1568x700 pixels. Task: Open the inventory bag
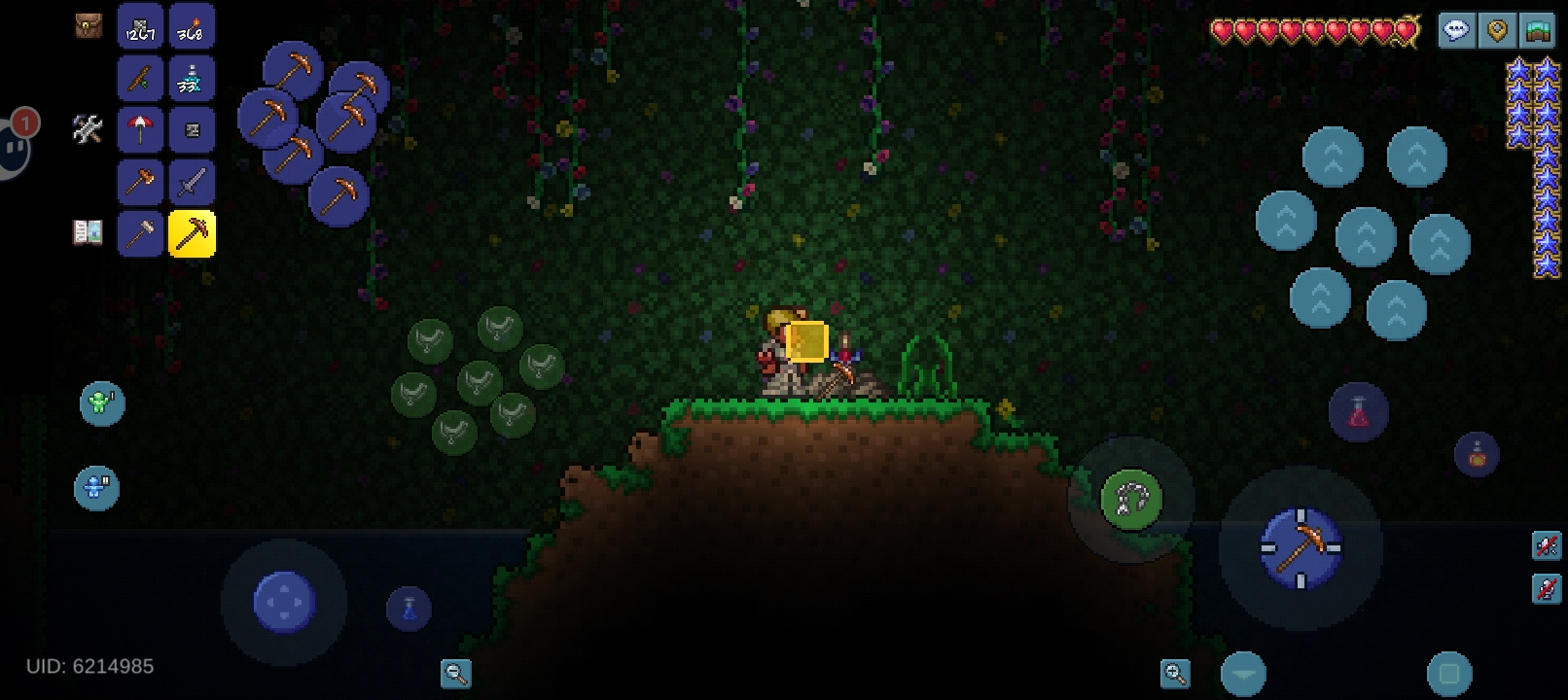pyautogui.click(x=89, y=26)
